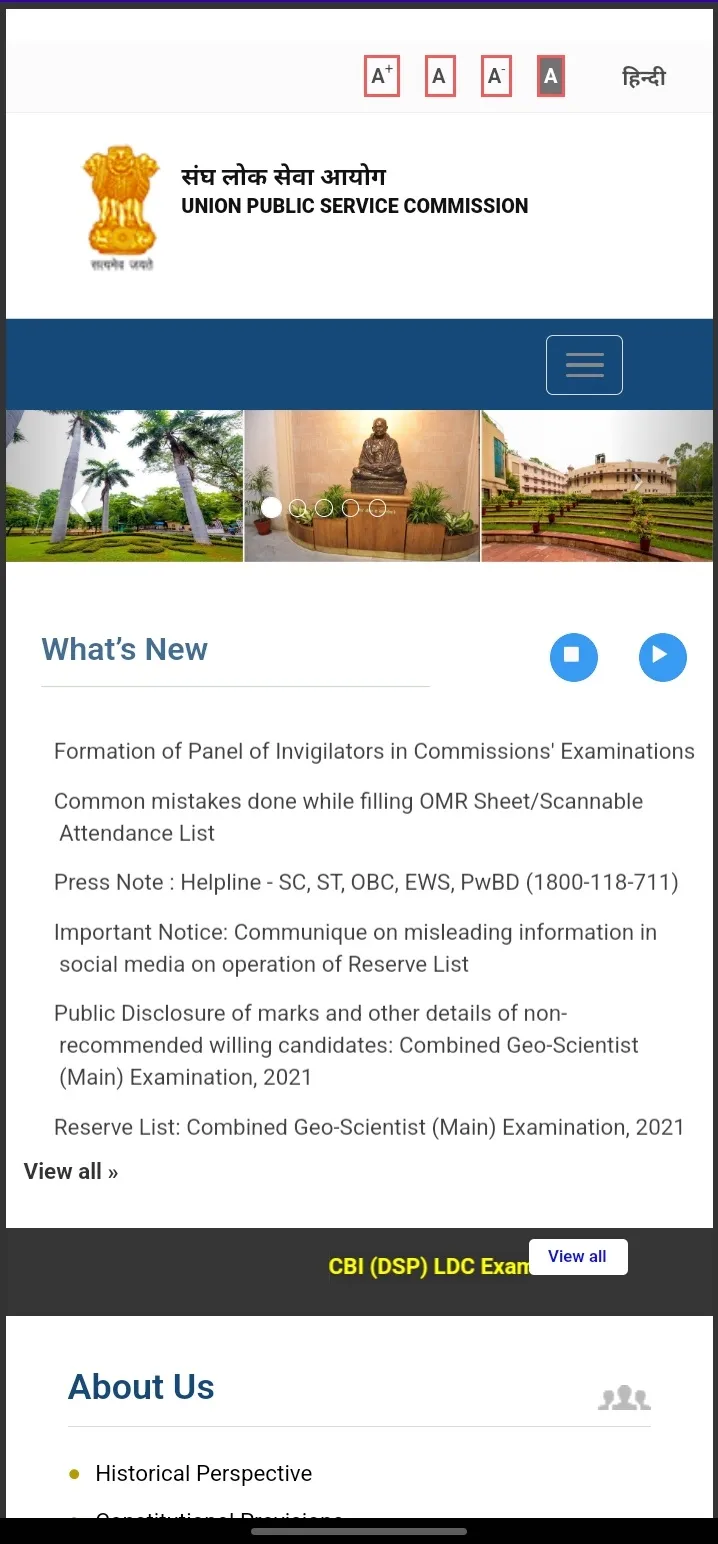
Task: Open Historical Perspective under About Us
Action: 203,1473
